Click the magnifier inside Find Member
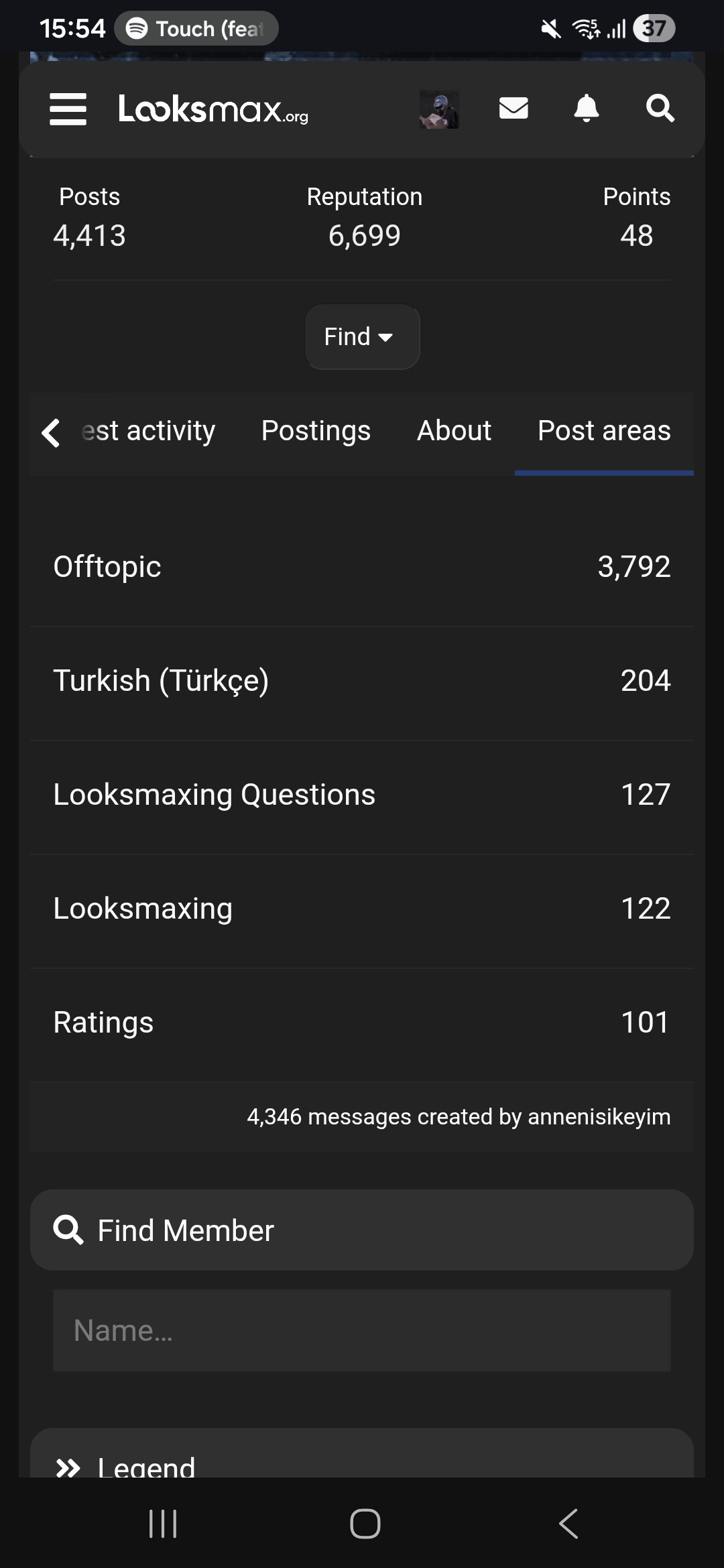 pyautogui.click(x=69, y=1230)
